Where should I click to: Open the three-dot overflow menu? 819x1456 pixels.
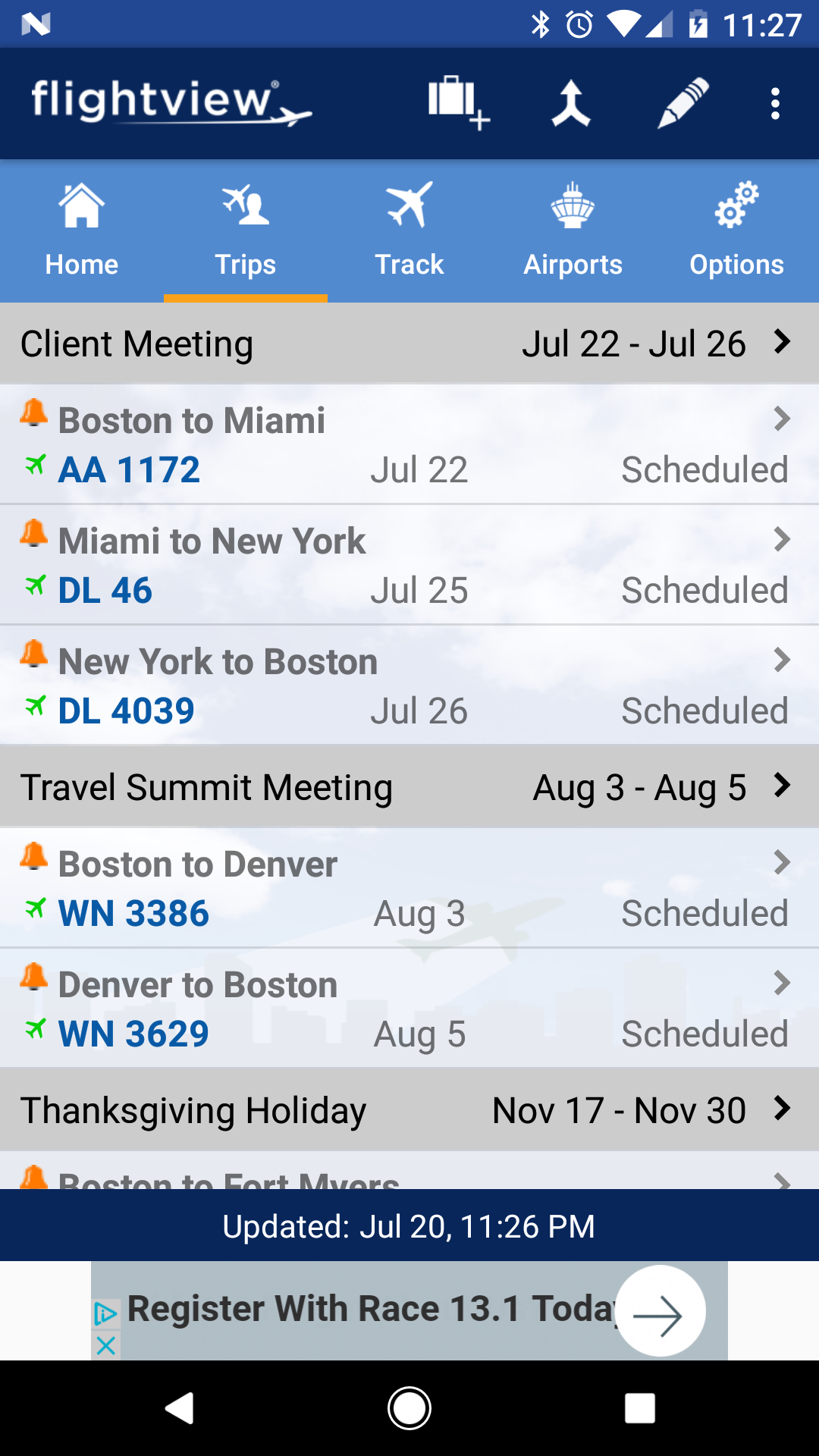coord(775,102)
